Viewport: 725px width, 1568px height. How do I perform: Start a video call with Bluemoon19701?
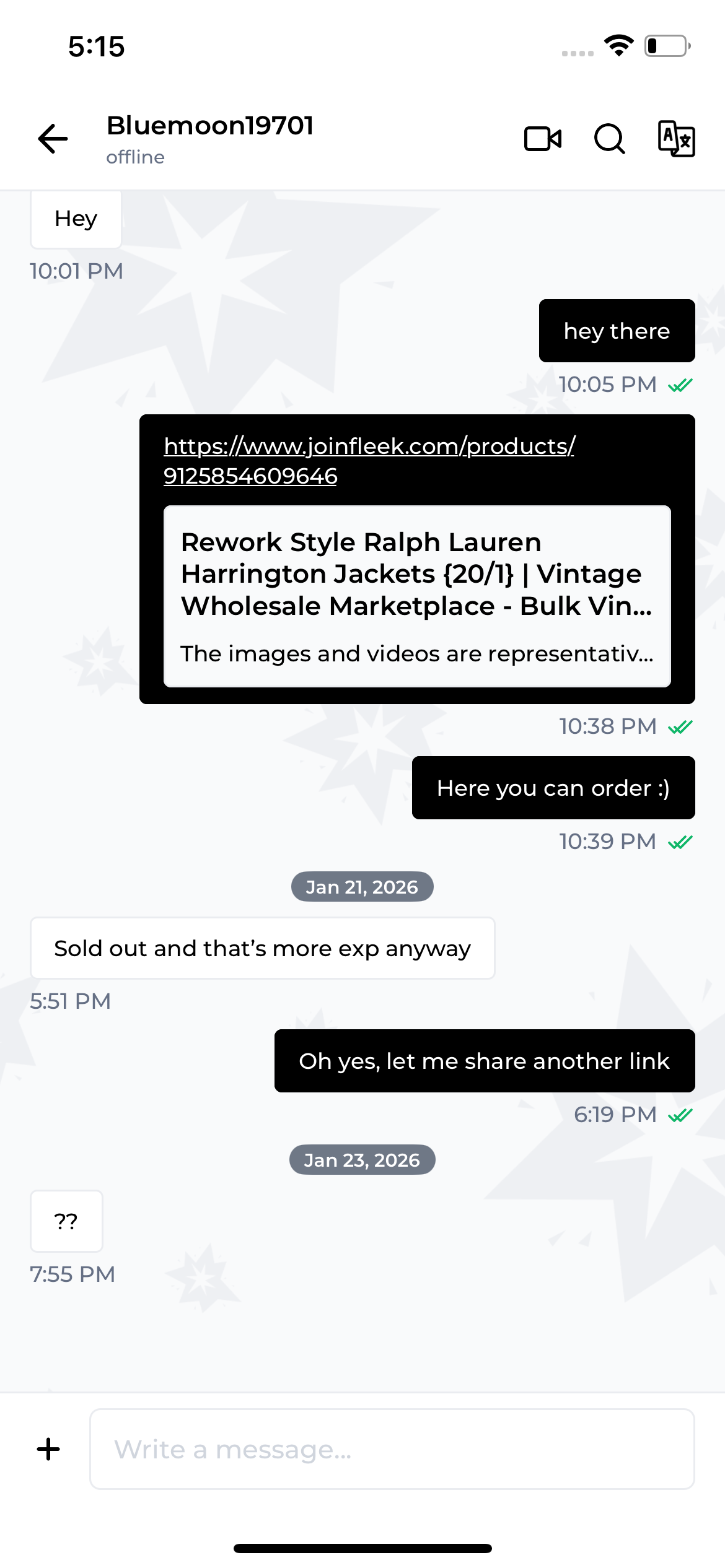542,139
